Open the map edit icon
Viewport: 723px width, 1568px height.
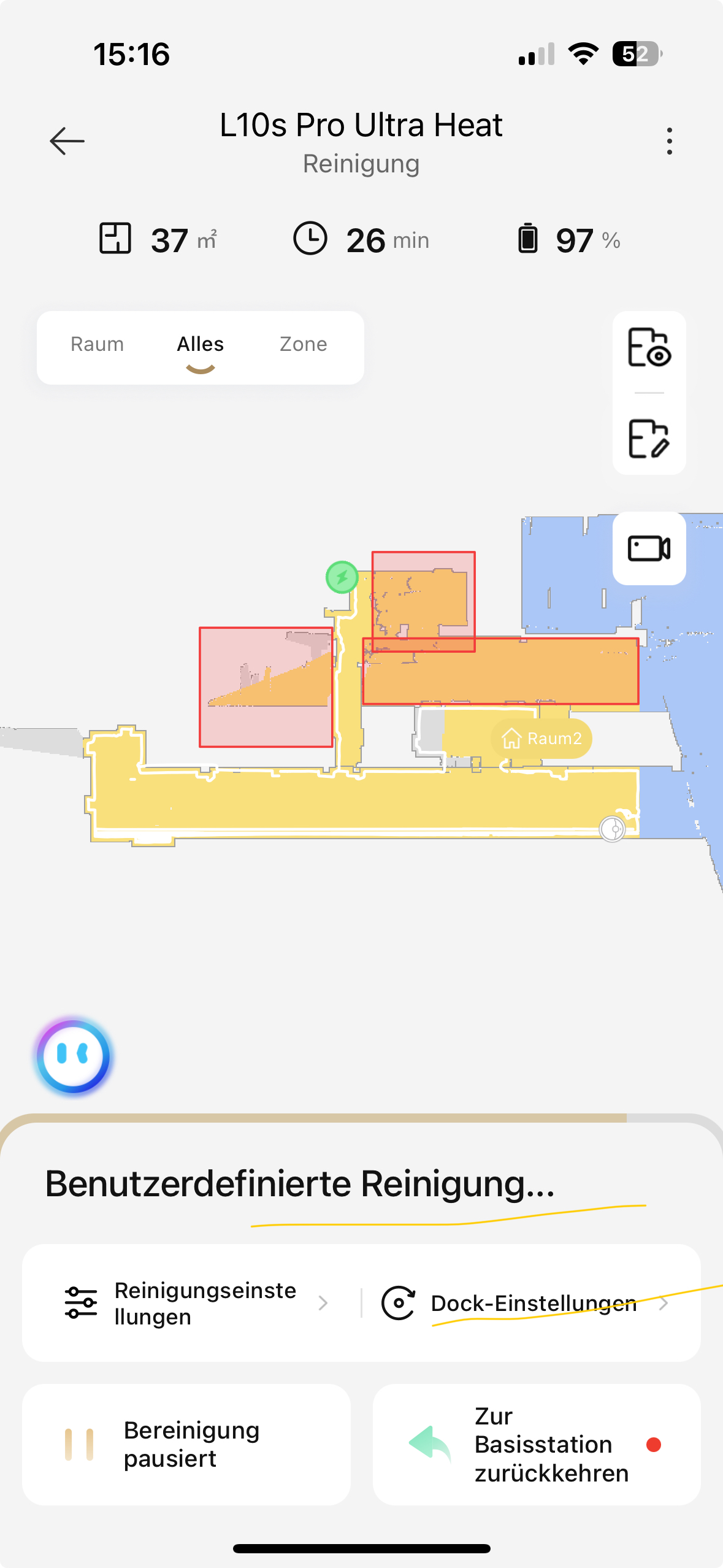click(x=649, y=438)
